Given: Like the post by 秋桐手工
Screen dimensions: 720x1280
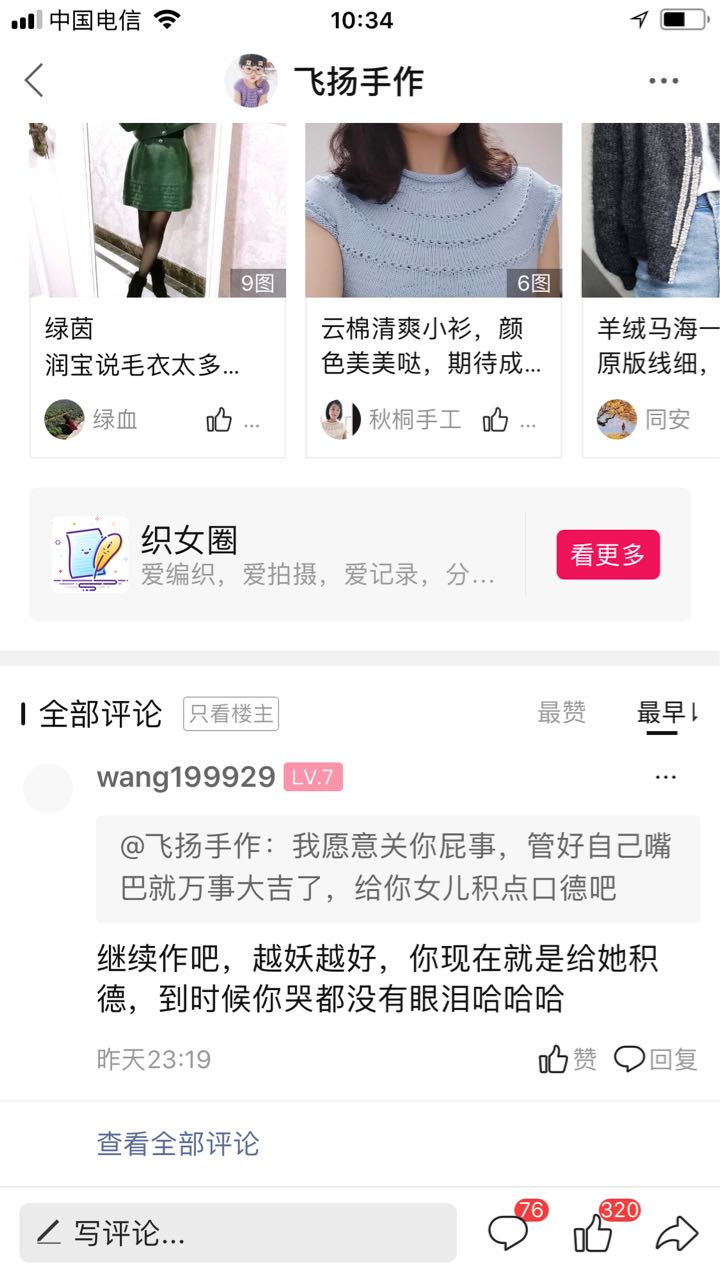Looking at the screenshot, I should pyautogui.click(x=495, y=420).
